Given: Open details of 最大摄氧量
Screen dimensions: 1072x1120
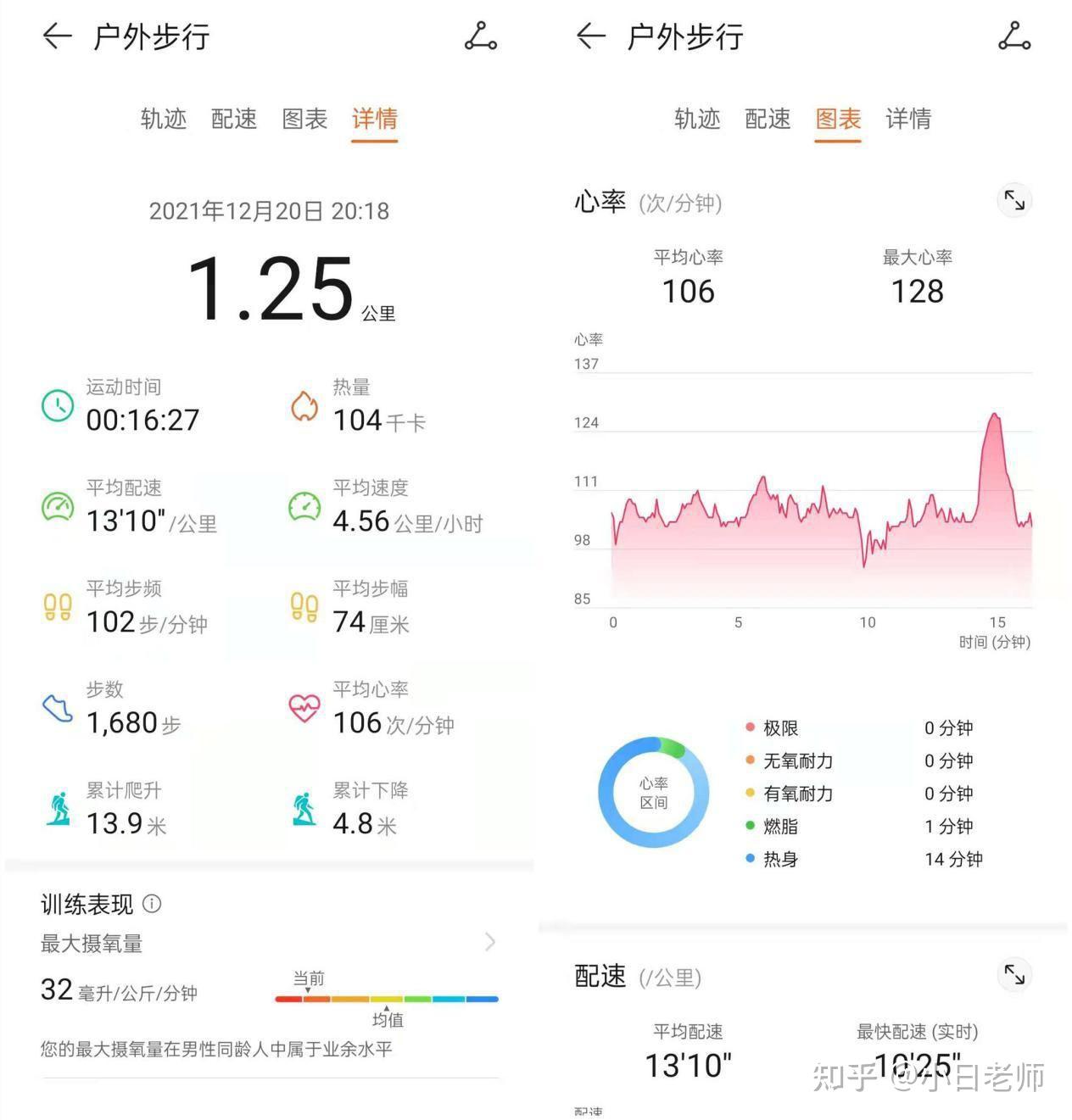Looking at the screenshot, I should 489,941.
